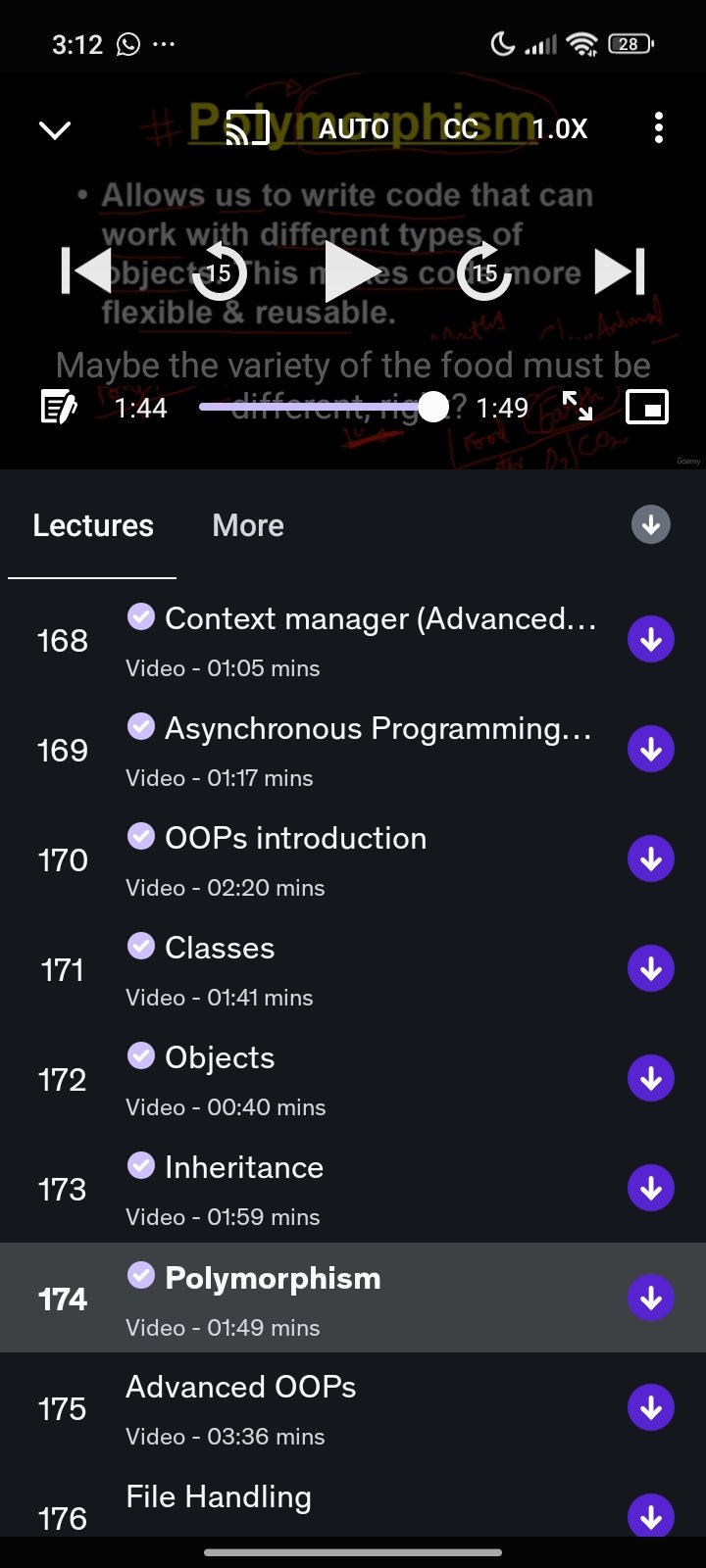
Task: Toggle closed captions with CC
Action: click(461, 128)
